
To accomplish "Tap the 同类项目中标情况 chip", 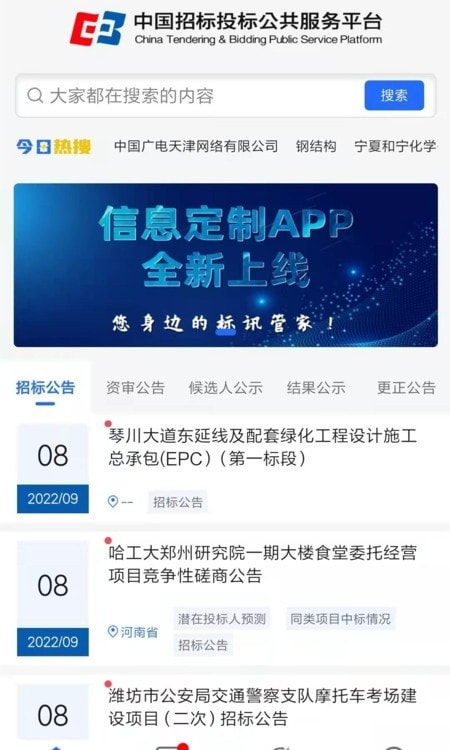I will click(340, 619).
